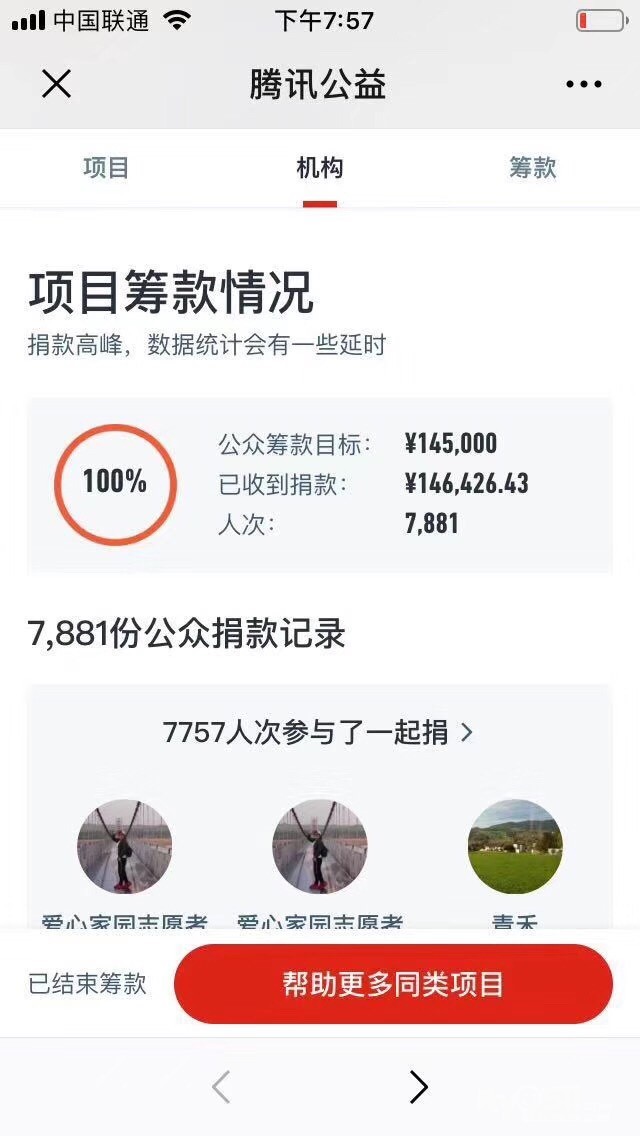Screen dimensions: 640x1136
Task: Open the three-dot overflow menu
Action: pyautogui.click(x=583, y=85)
